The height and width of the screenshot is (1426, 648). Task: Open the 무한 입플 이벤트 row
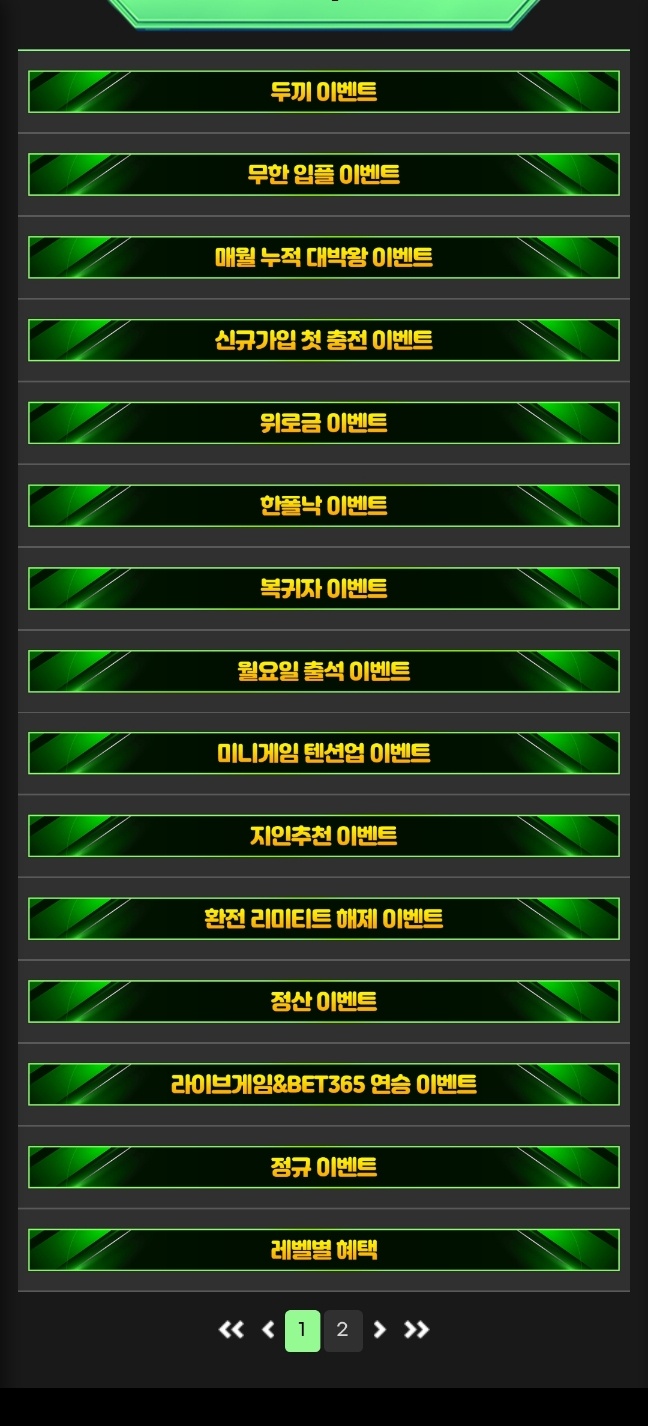coord(323,175)
